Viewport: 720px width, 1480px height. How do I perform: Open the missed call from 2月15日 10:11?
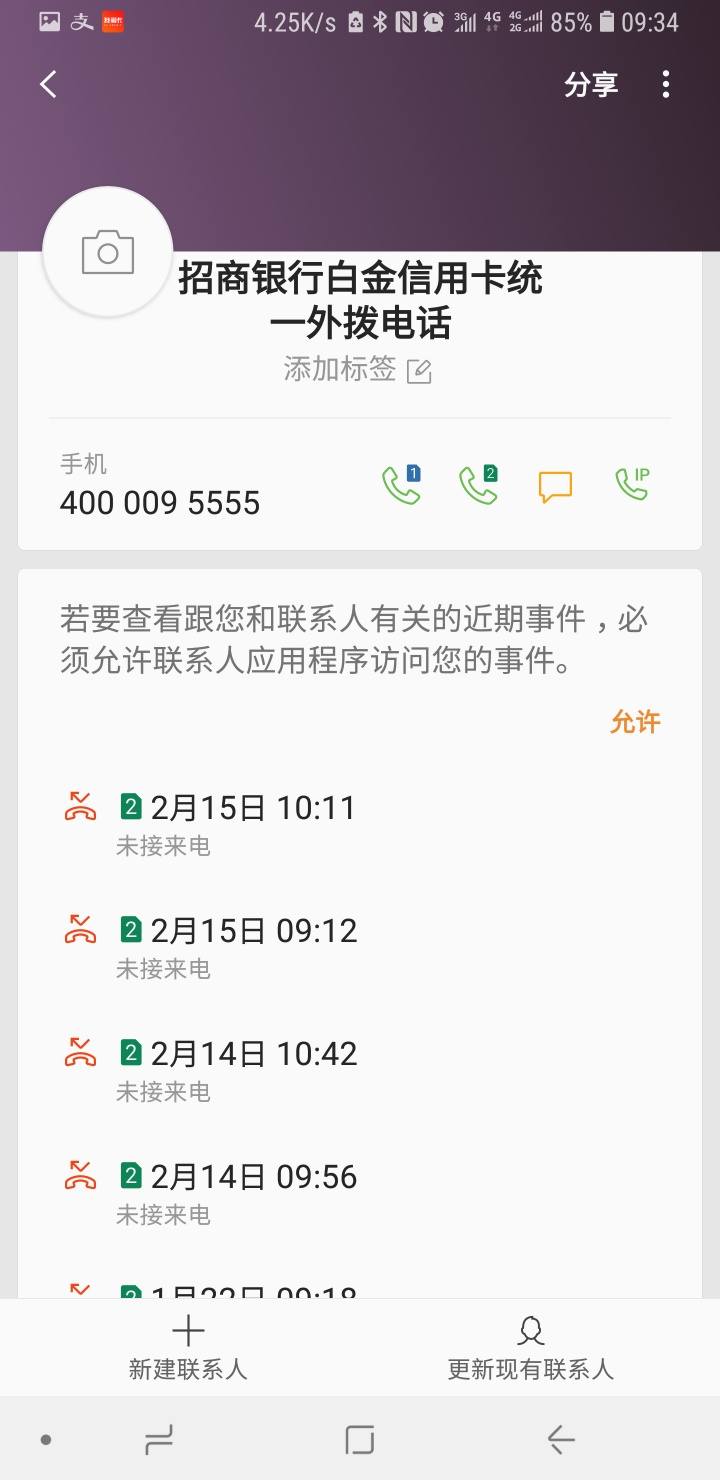[x=360, y=824]
